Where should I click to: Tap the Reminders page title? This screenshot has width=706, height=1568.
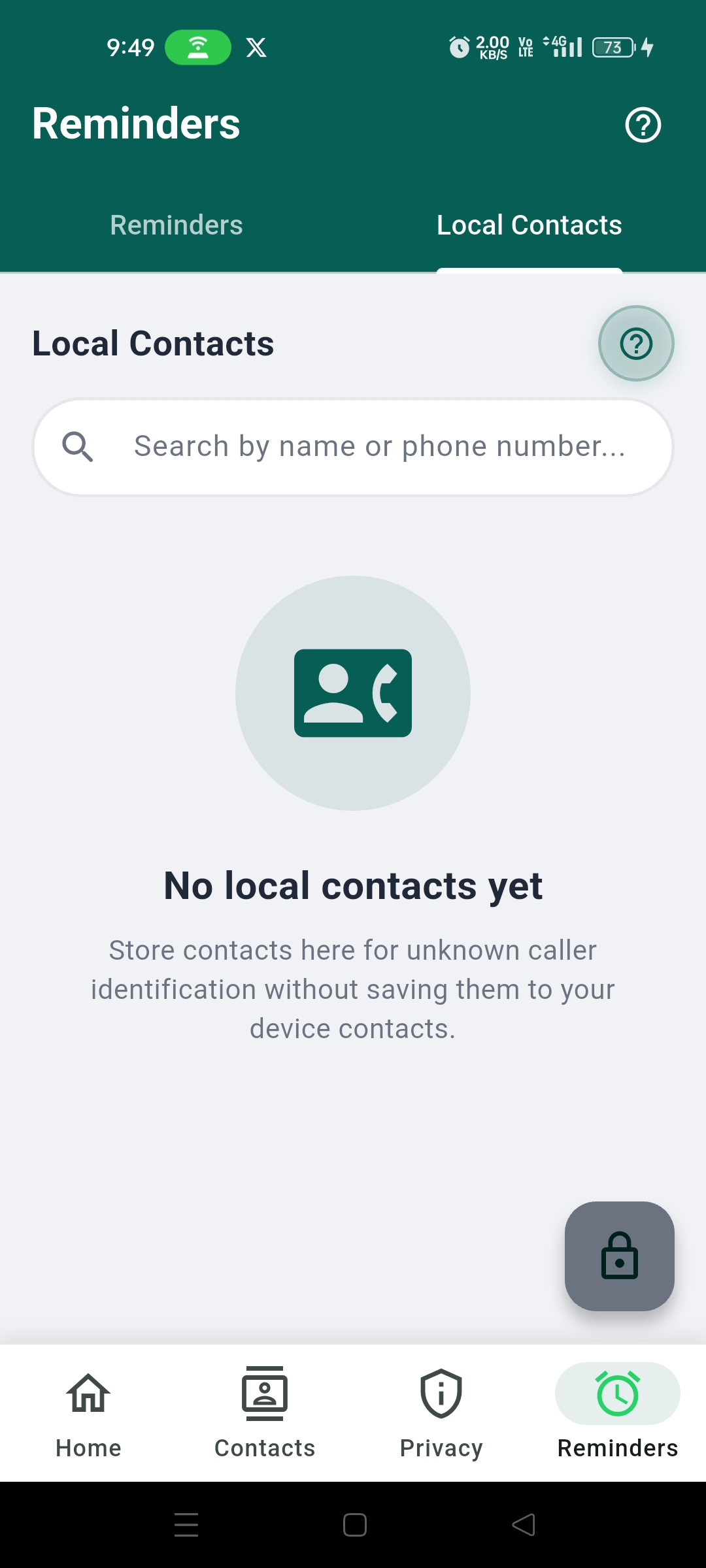(135, 122)
